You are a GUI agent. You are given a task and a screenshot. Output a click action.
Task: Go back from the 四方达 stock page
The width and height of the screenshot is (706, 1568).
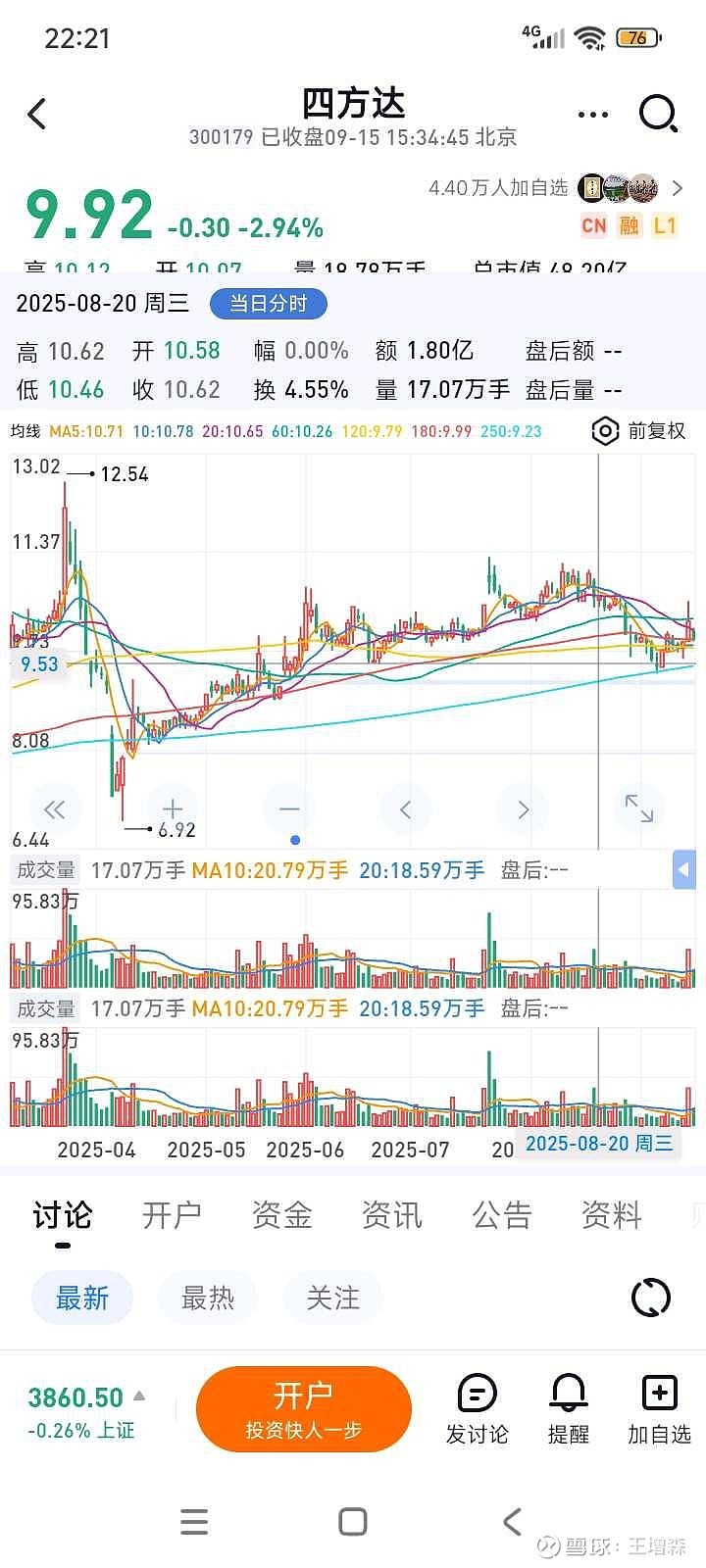click(x=37, y=115)
